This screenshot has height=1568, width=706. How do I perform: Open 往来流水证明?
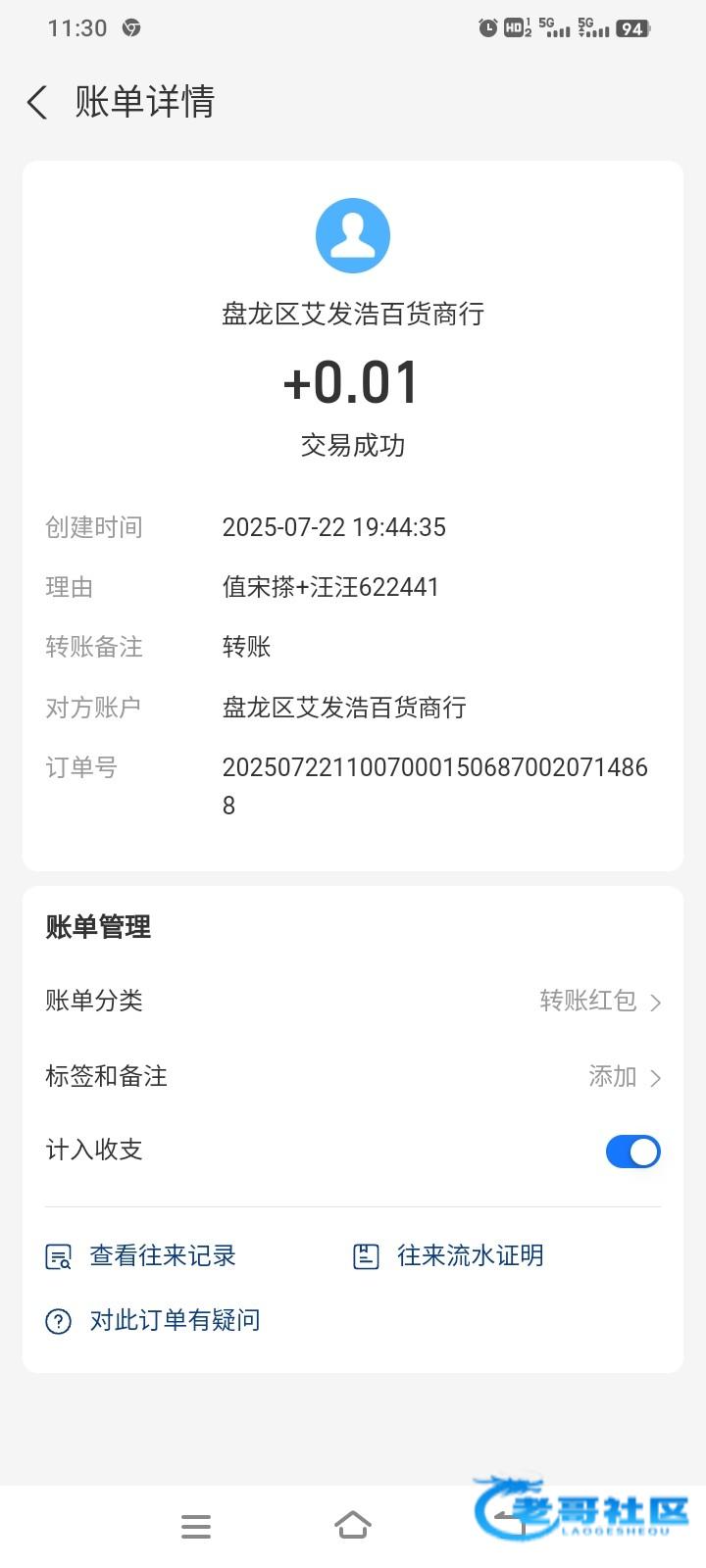(x=449, y=1255)
